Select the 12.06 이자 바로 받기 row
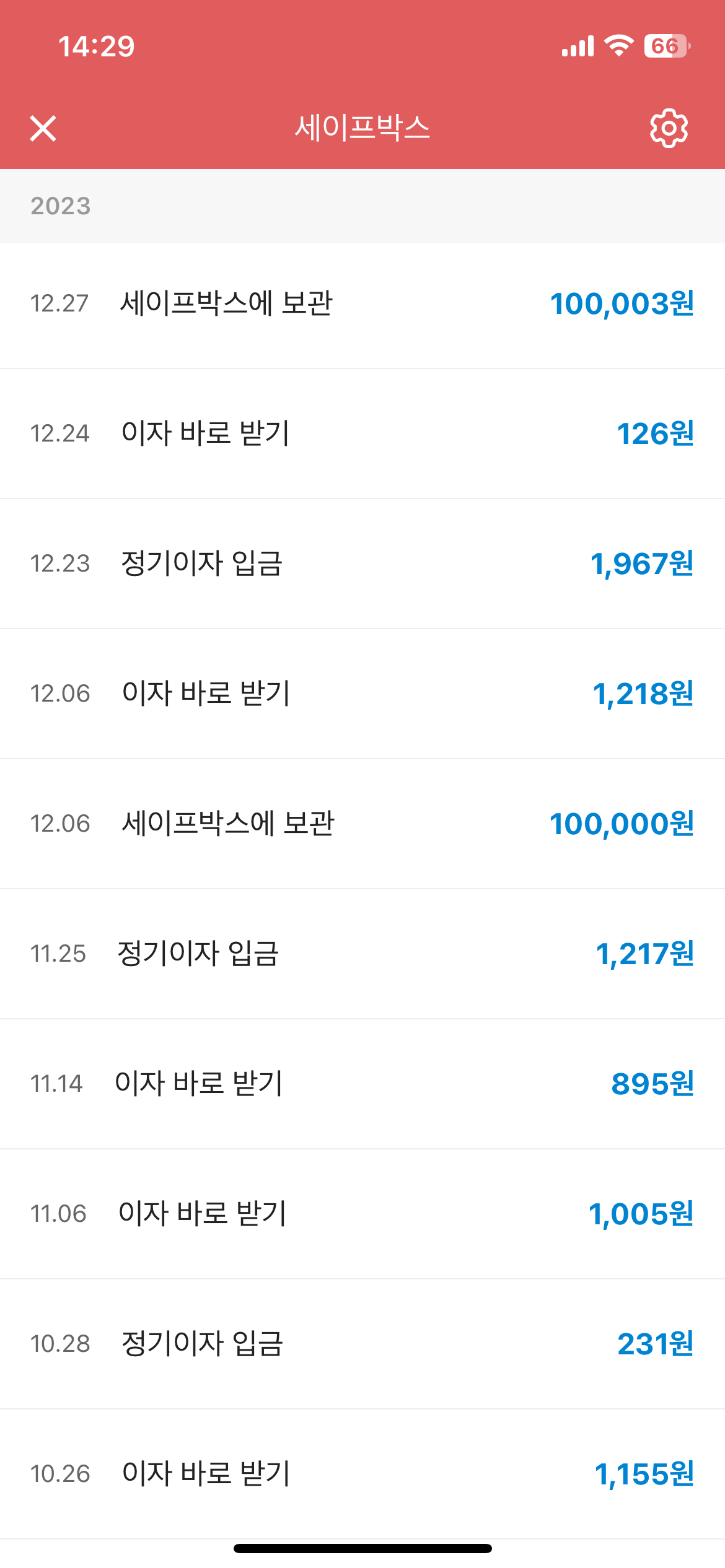This screenshot has height=1568, width=725. point(362,694)
